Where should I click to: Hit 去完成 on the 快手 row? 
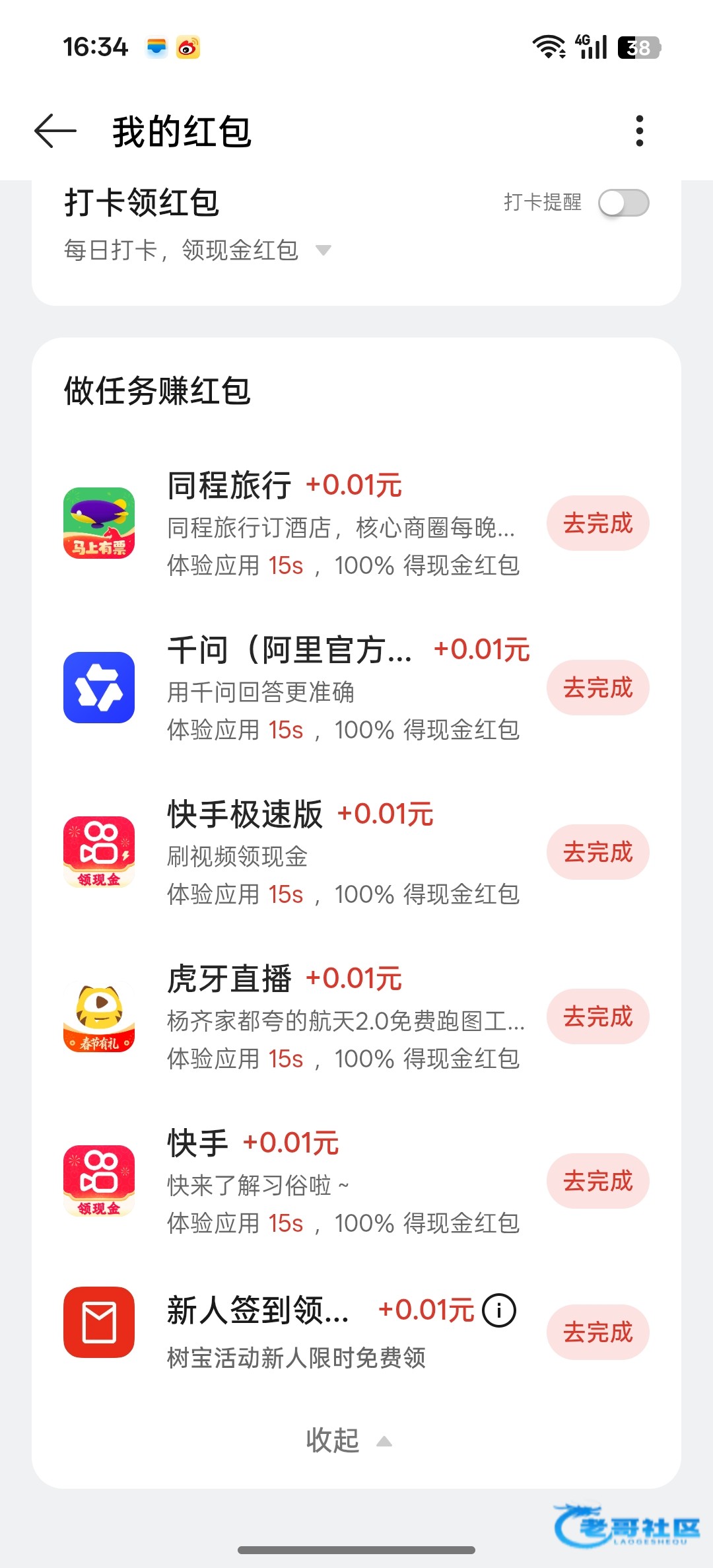(598, 1181)
